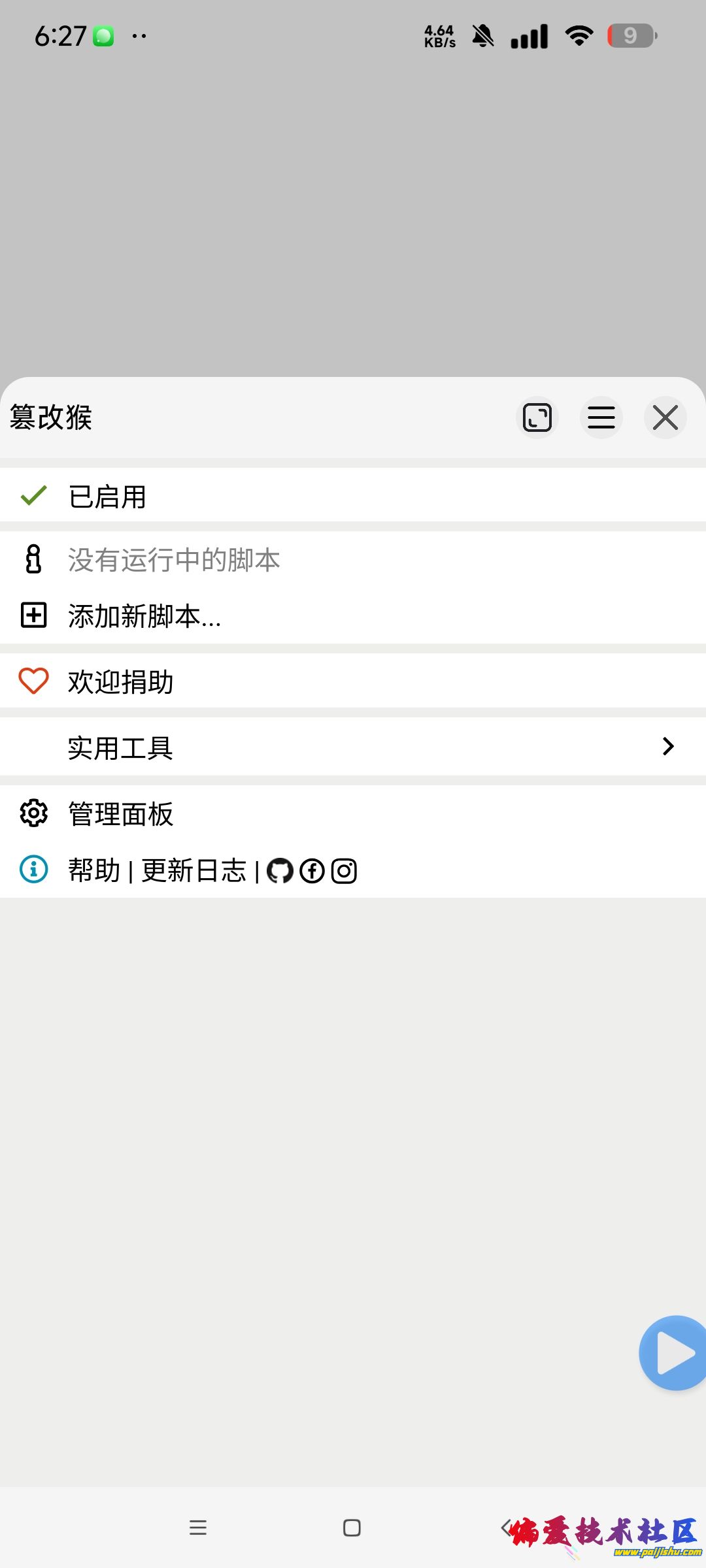The height and width of the screenshot is (1568, 706).
Task: Open the Facebook icon link
Action: tap(312, 871)
